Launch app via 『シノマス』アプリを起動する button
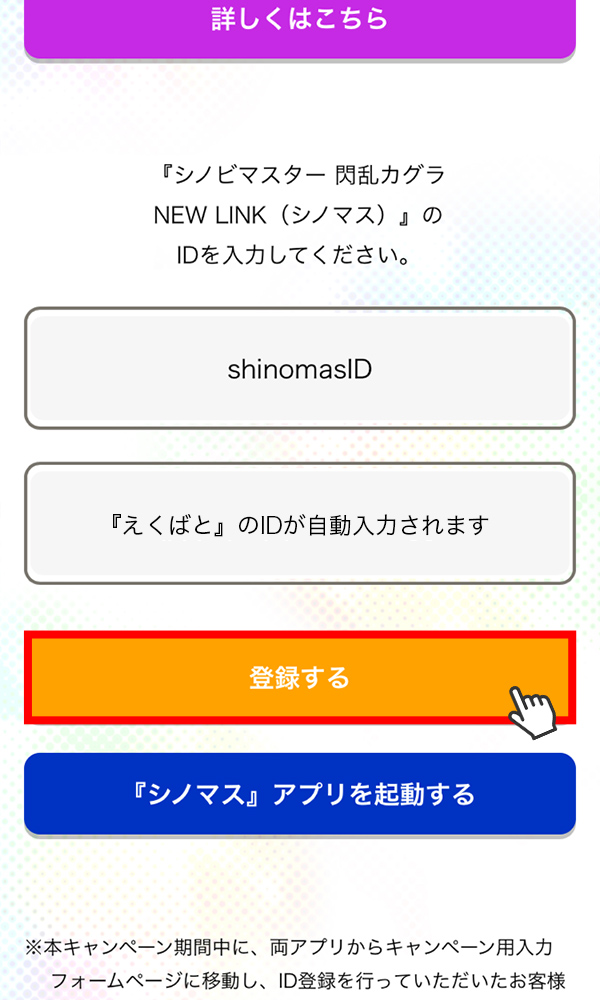Screen dimensions: 600x1000 (x=300, y=794)
